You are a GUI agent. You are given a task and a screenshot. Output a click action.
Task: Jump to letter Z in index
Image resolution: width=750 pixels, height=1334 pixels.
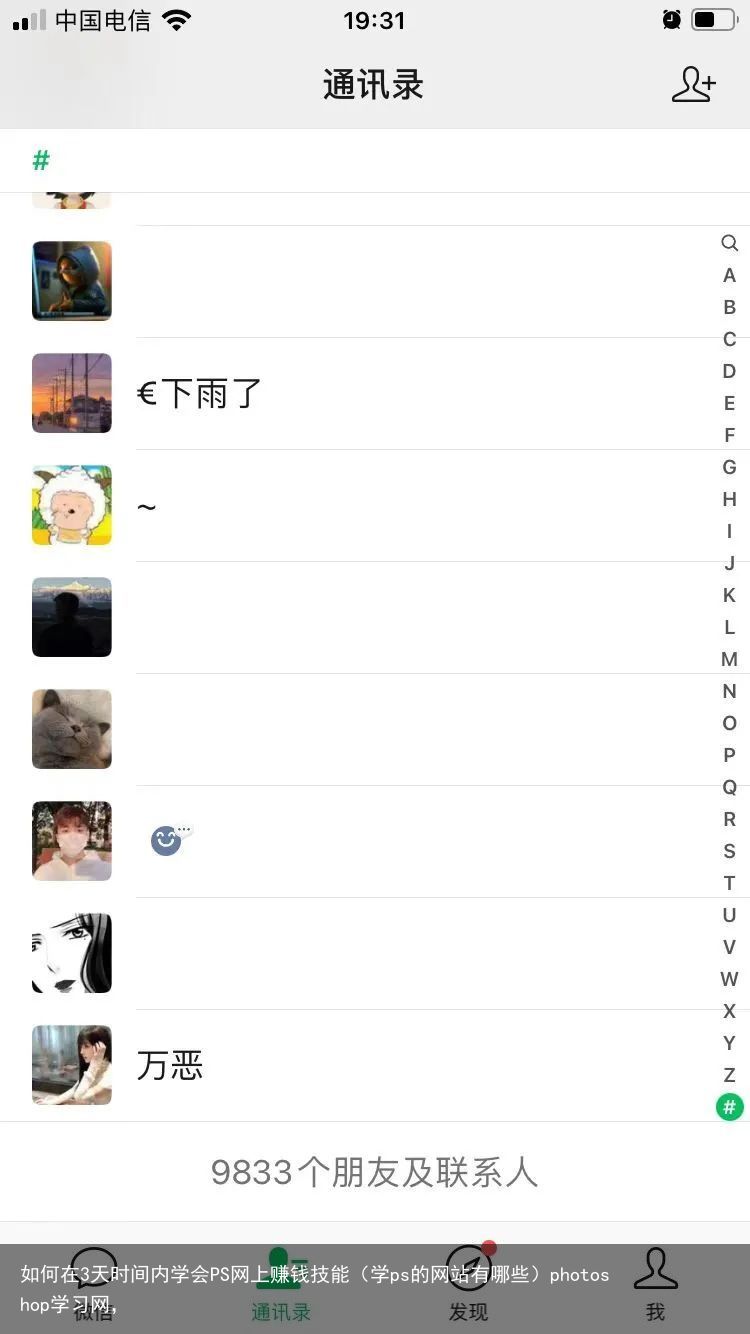[729, 1075]
